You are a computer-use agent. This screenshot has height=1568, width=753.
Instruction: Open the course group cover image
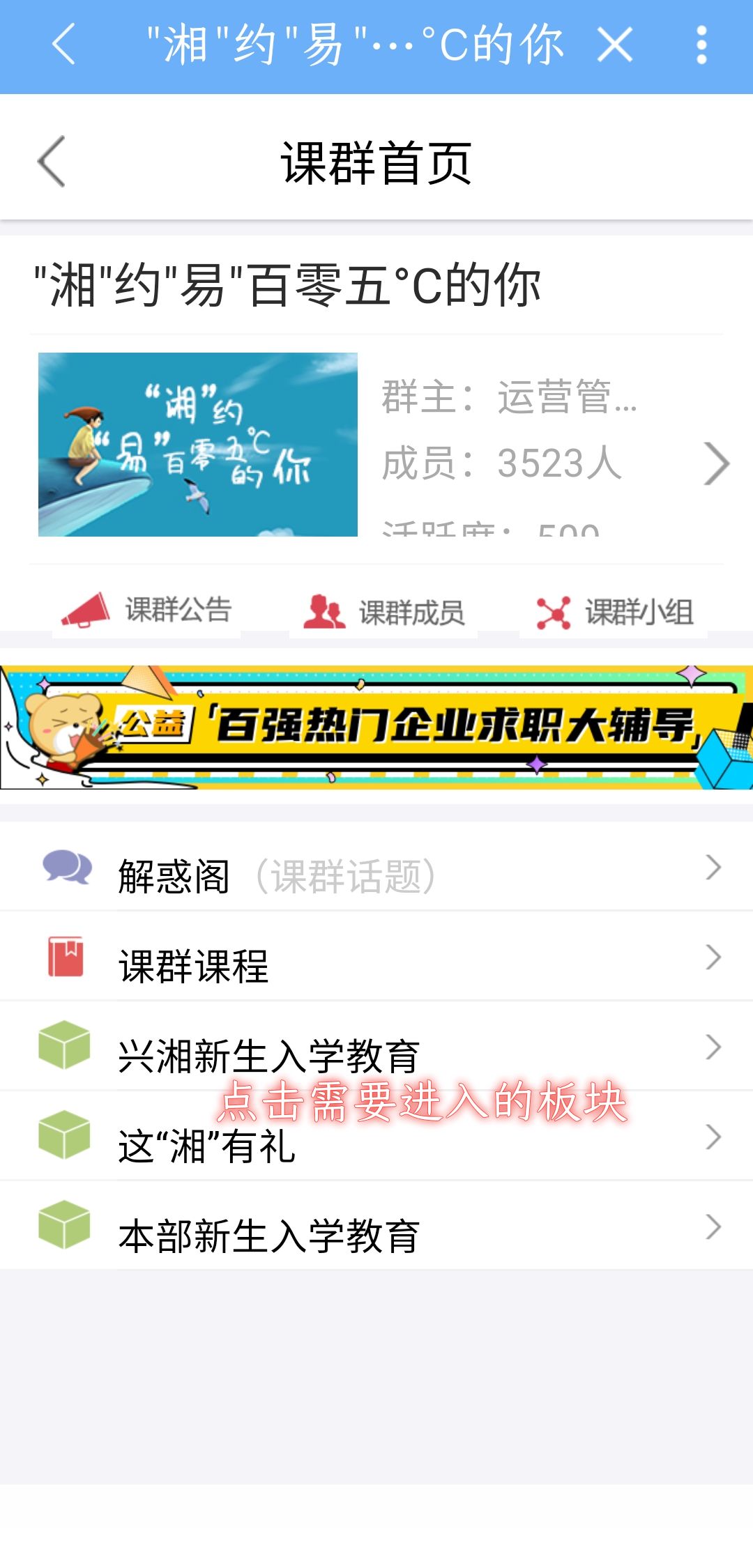198,445
